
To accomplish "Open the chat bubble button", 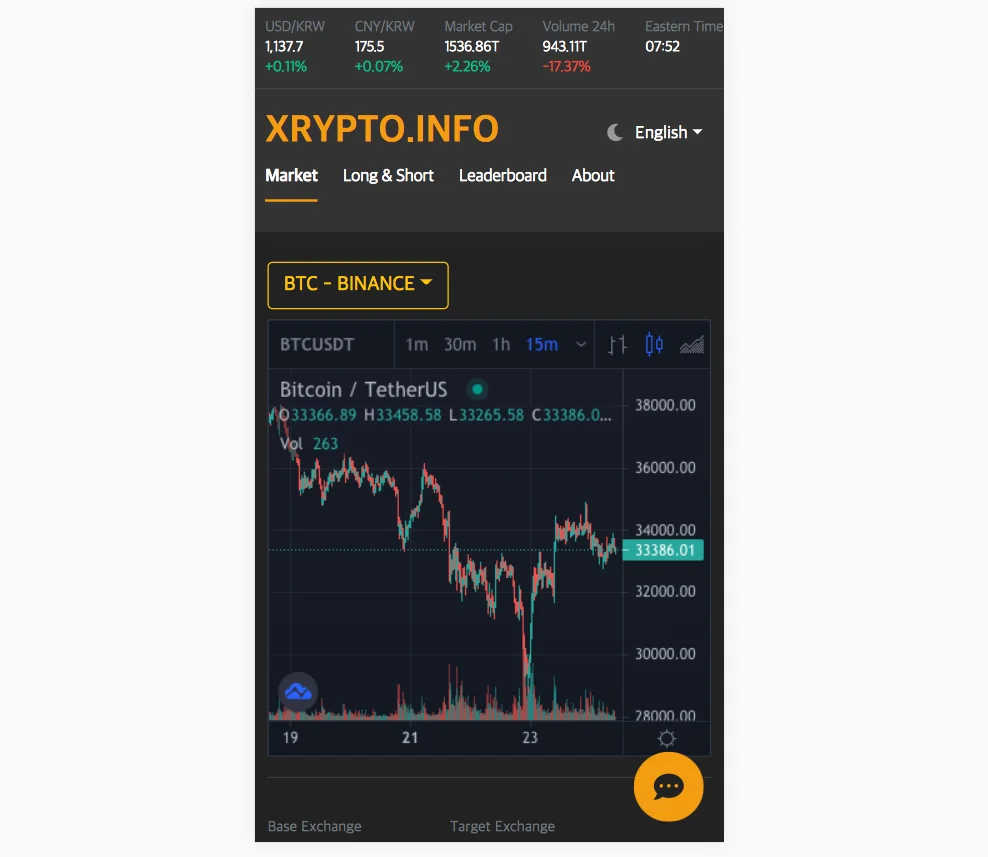I will (668, 787).
